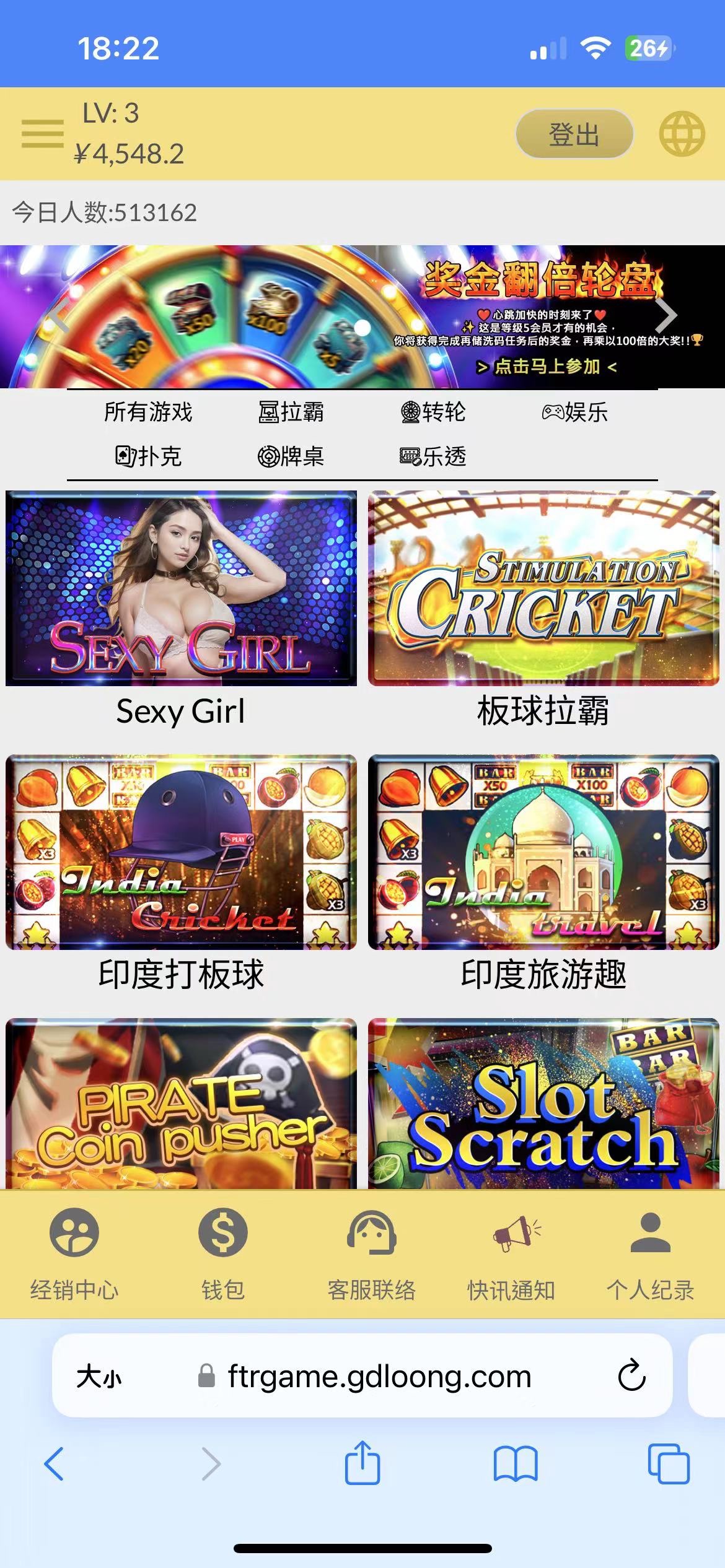Open the 板球拉霸 cricket game
725x1568 pixels.
(x=543, y=589)
